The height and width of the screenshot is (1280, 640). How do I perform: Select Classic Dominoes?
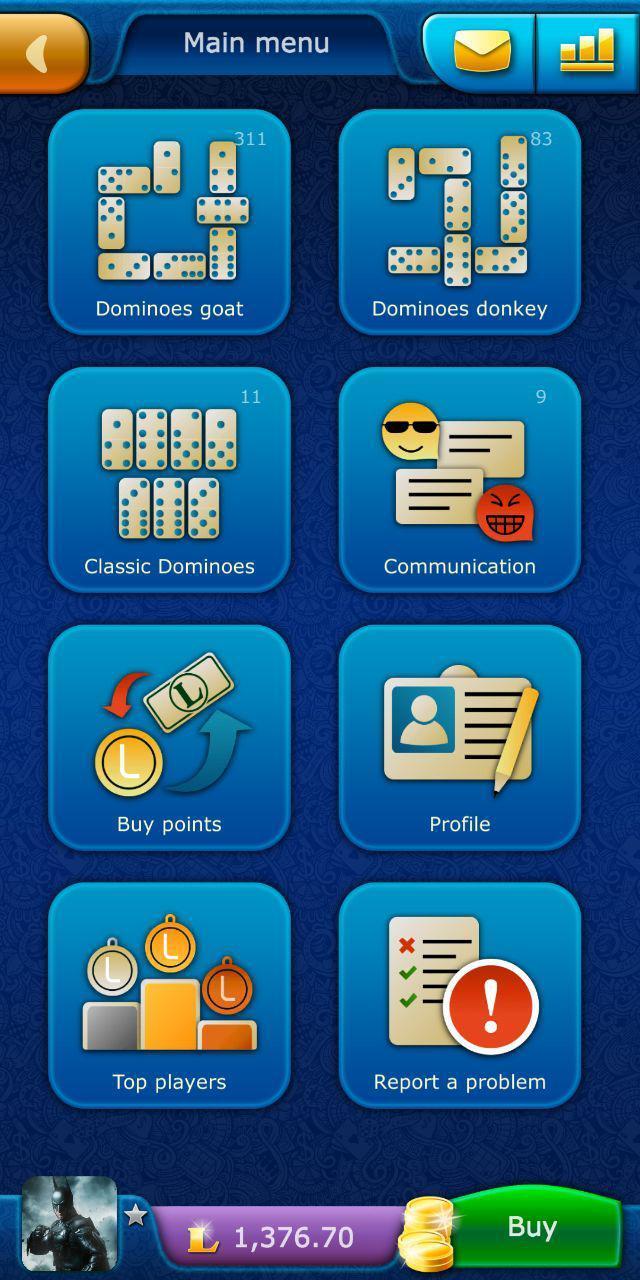tap(169, 480)
